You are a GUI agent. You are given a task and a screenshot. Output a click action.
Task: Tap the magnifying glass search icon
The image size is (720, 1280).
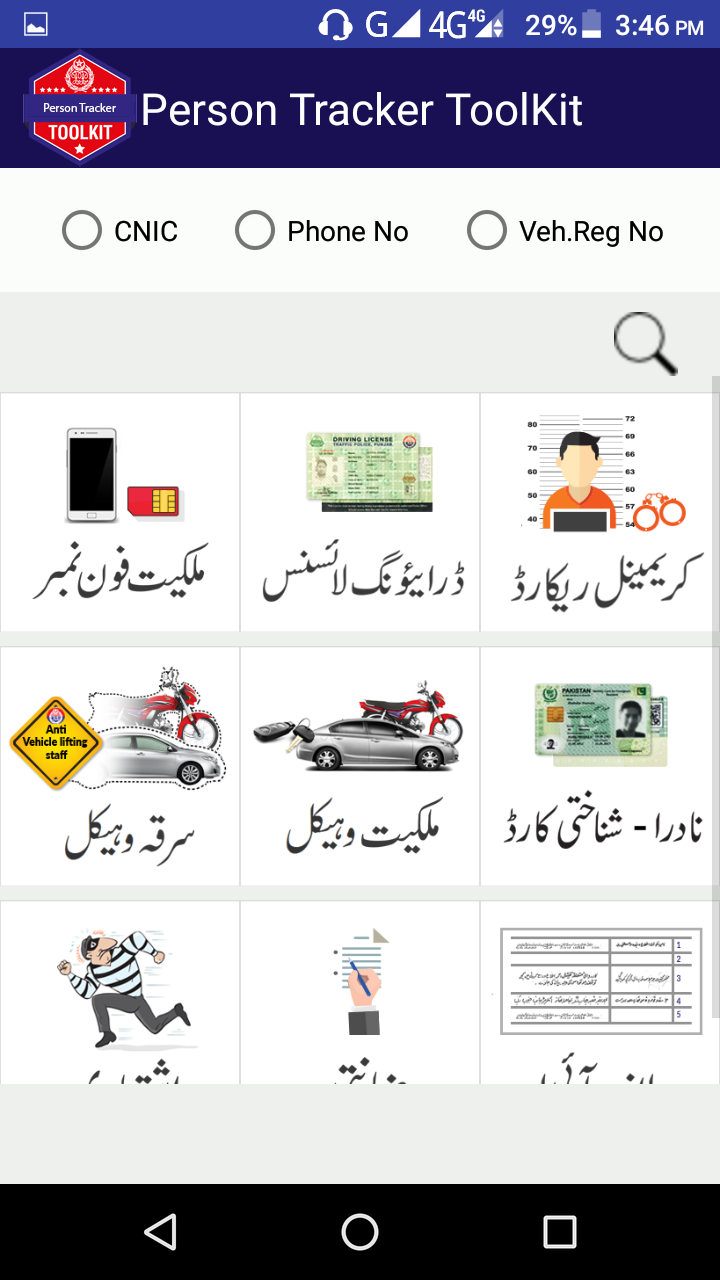[x=644, y=342]
